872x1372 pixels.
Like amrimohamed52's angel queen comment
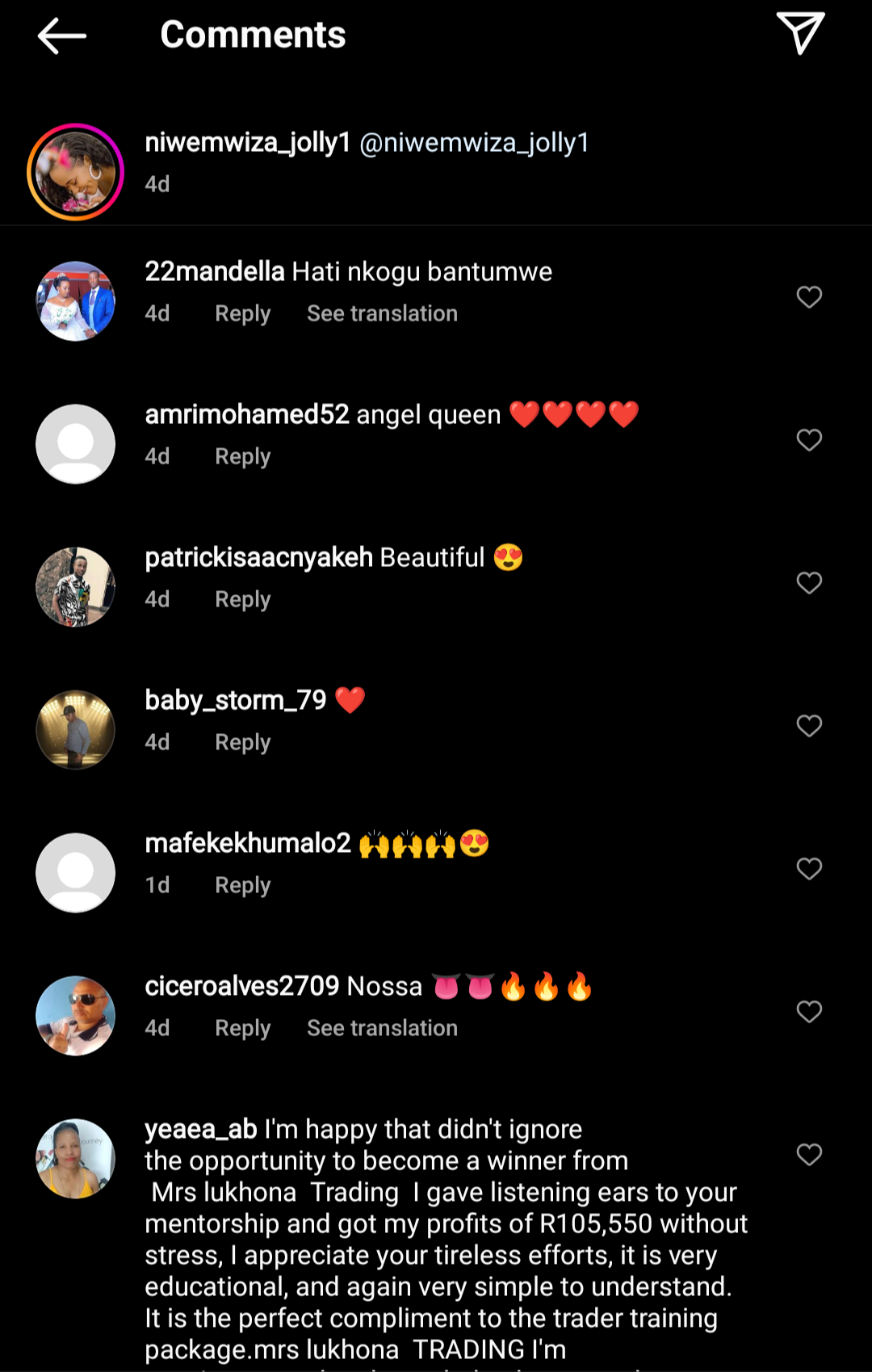pos(809,440)
